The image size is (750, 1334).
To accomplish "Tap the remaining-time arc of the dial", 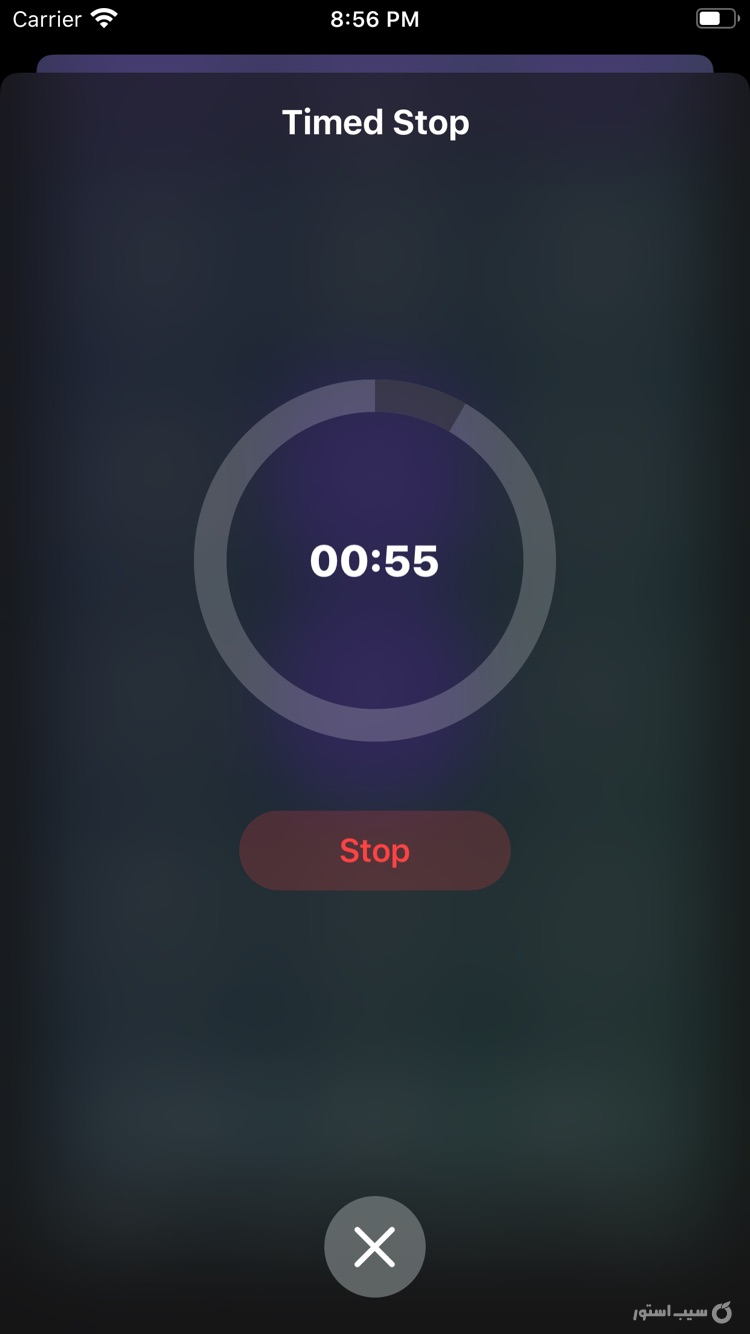I will 210,562.
